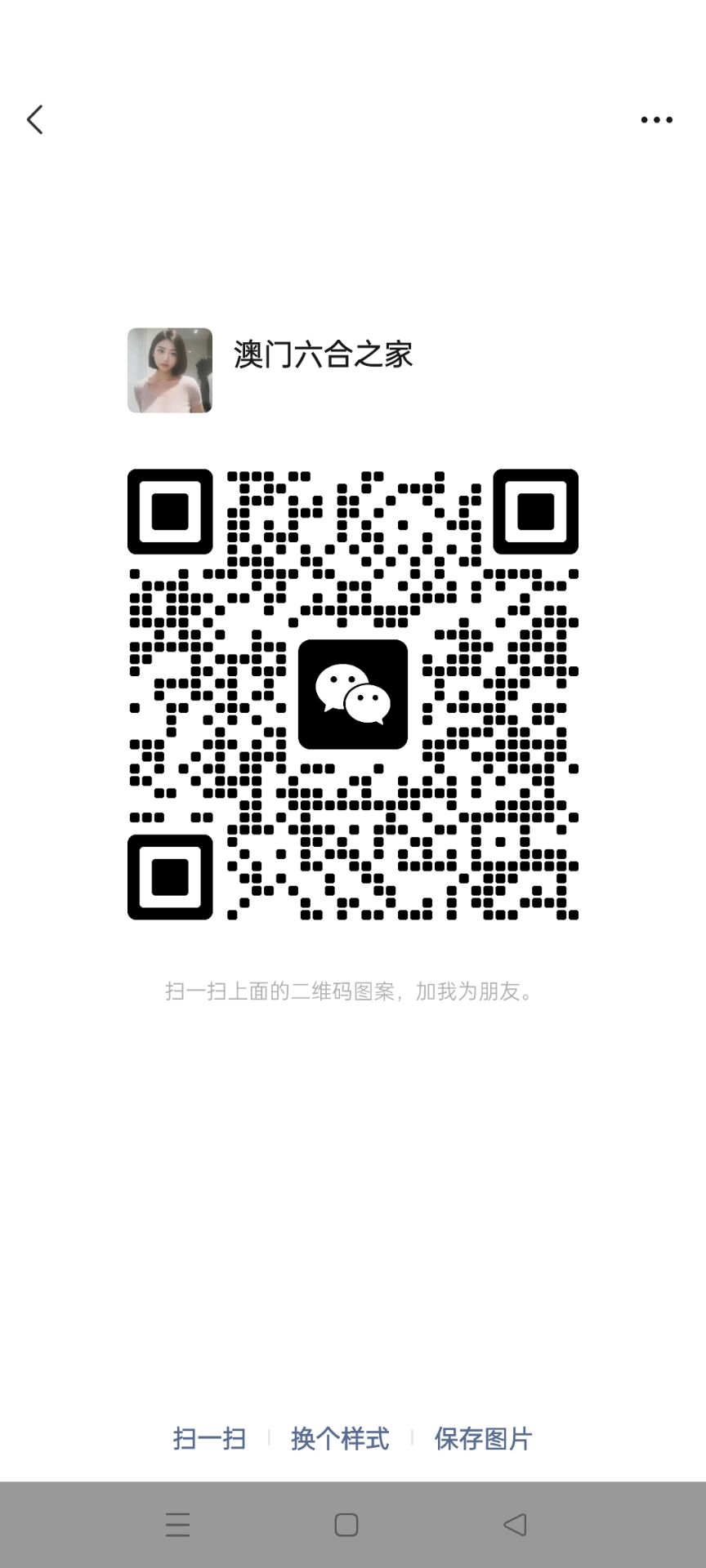
Task: Open the three-dot overflow menu
Action: point(656,120)
